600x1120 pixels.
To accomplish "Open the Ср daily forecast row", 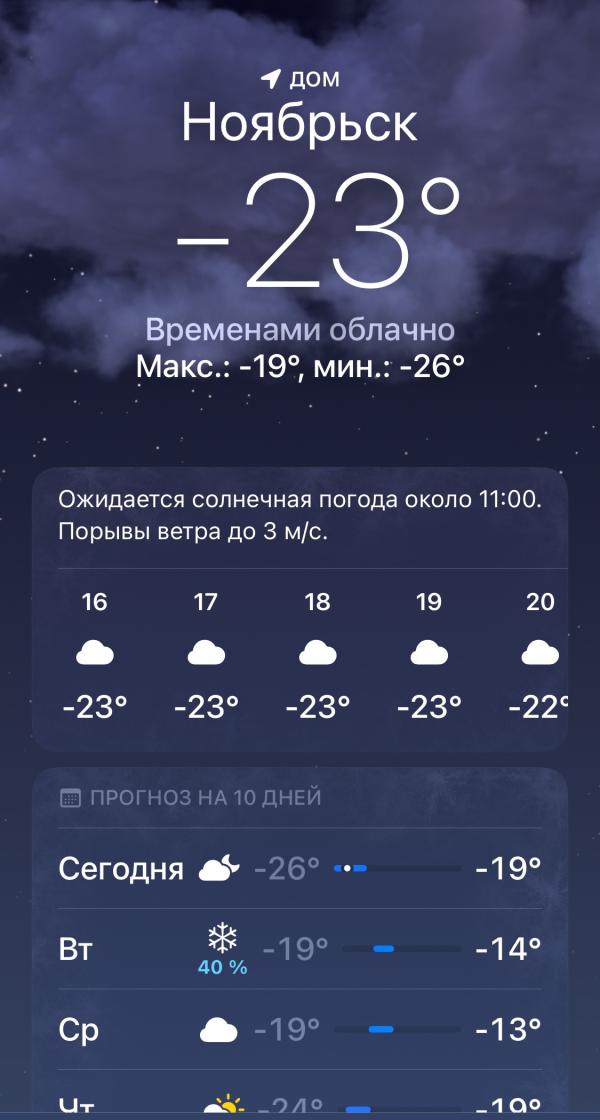I will point(300,1029).
